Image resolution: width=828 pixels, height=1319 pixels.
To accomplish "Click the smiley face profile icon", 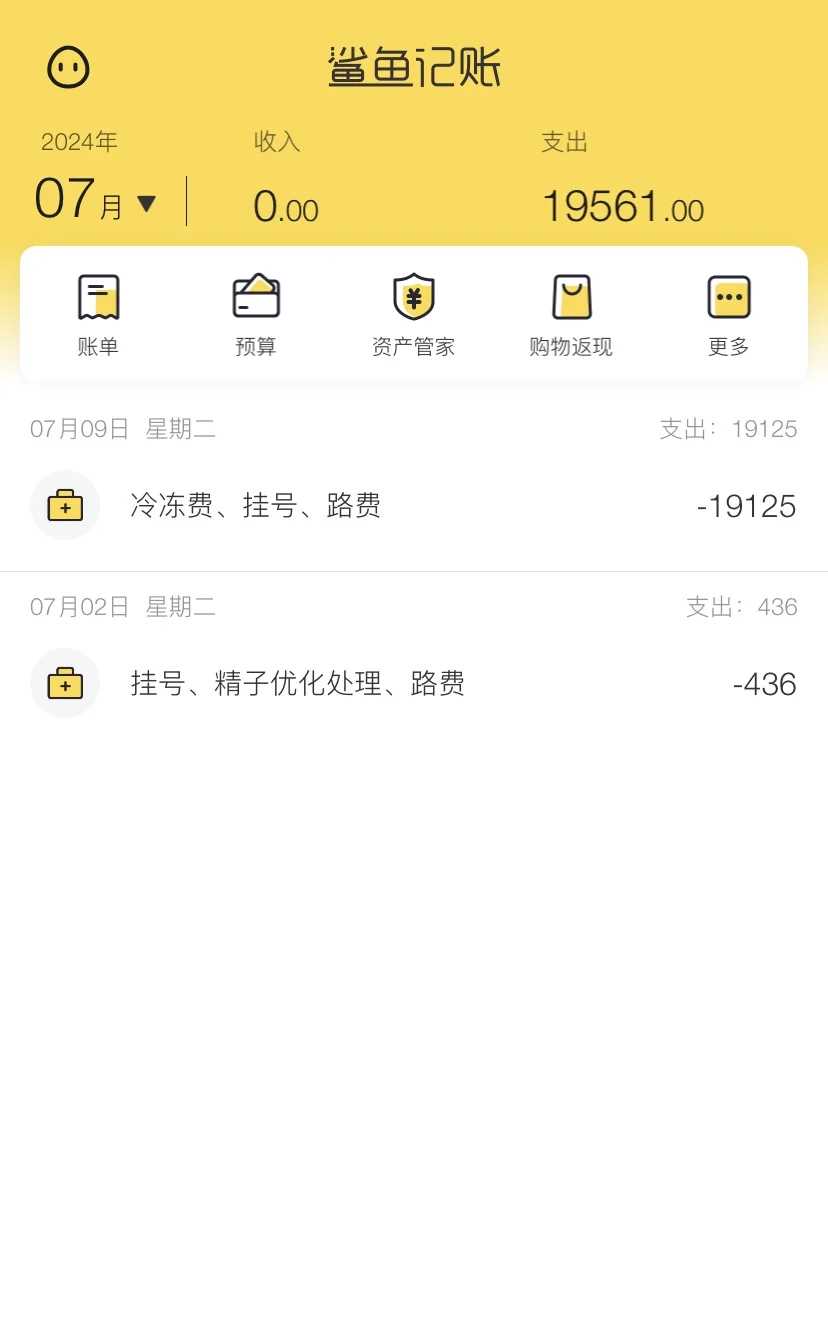I will pyautogui.click(x=66, y=67).
